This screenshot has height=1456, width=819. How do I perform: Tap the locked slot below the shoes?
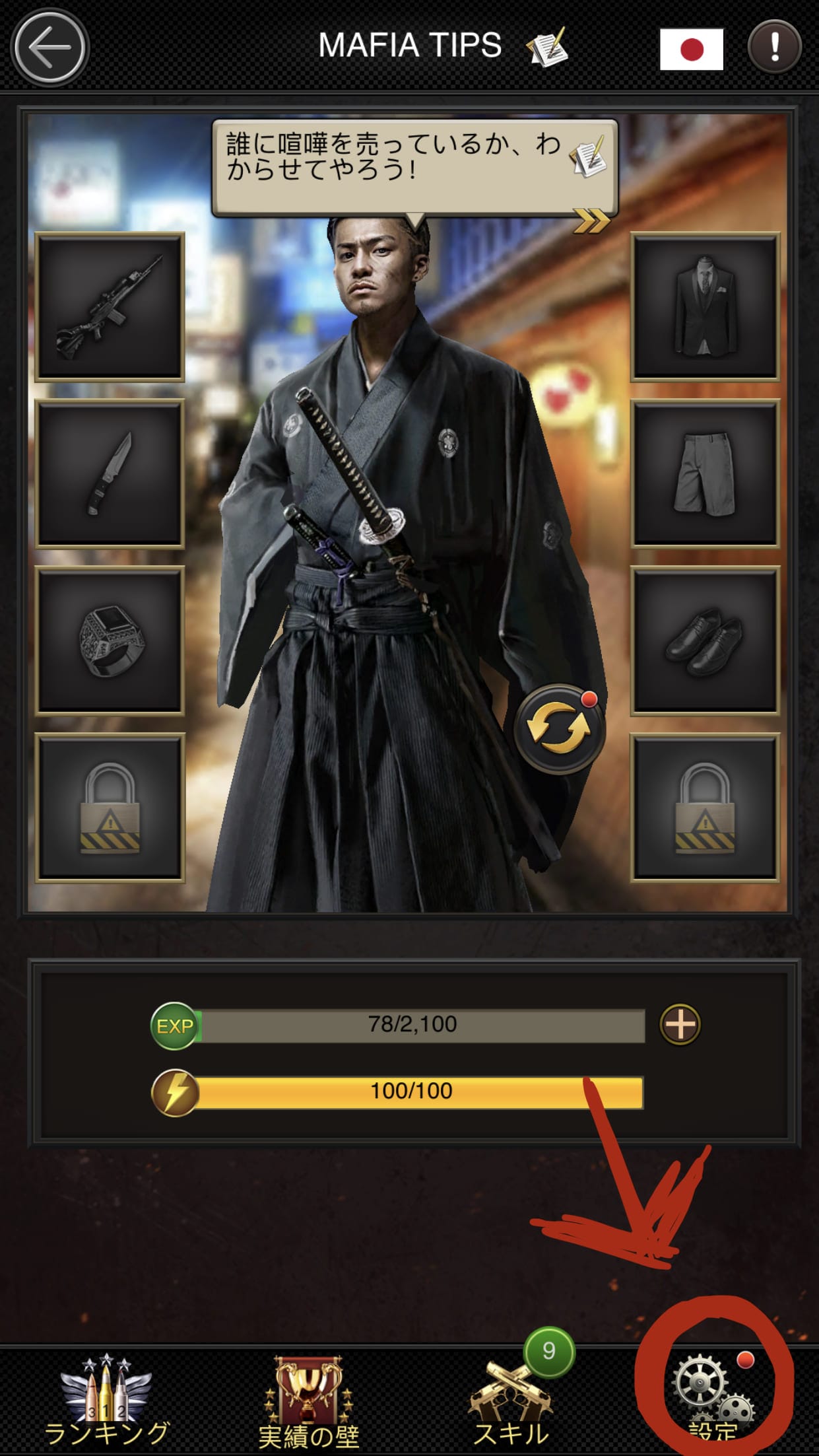tap(705, 807)
